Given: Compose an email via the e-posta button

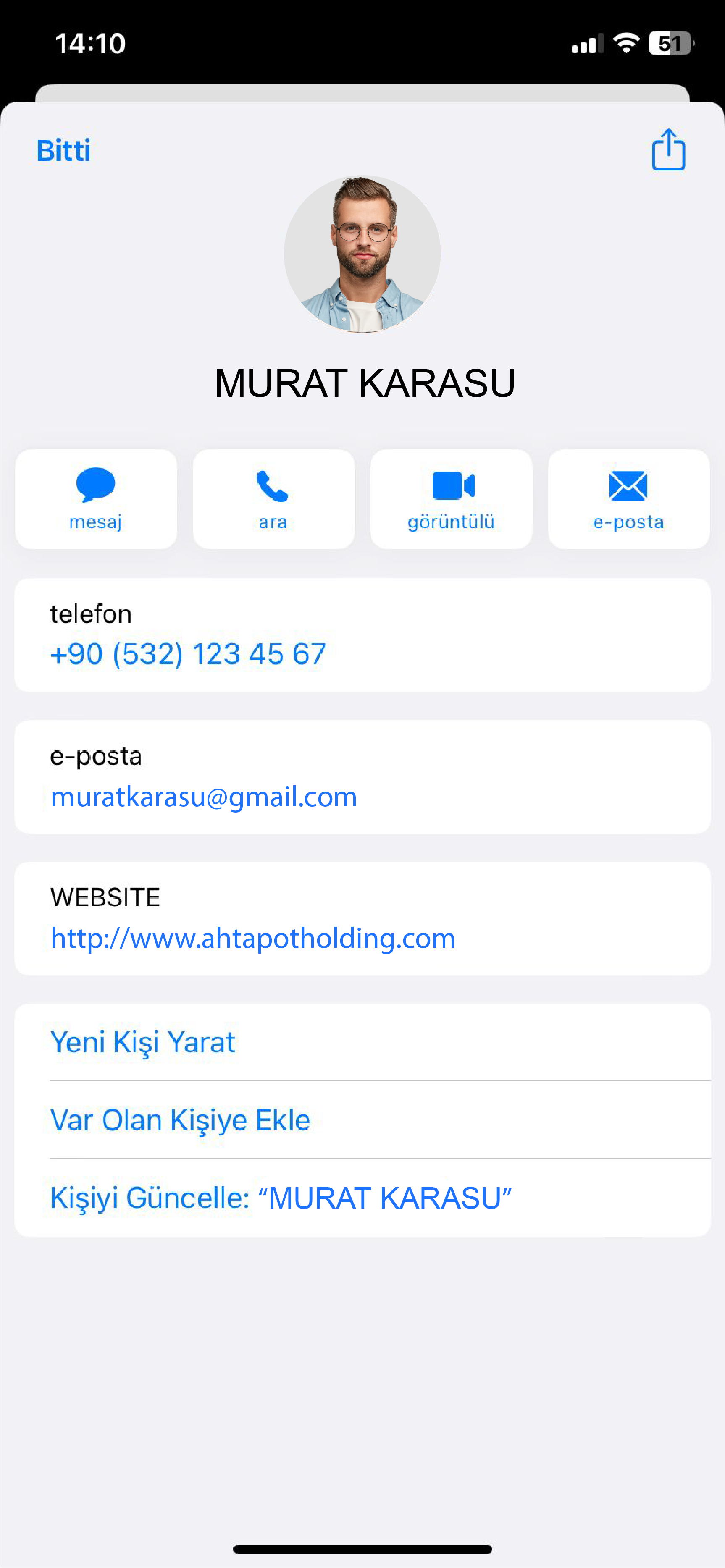Looking at the screenshot, I should click(x=629, y=499).
